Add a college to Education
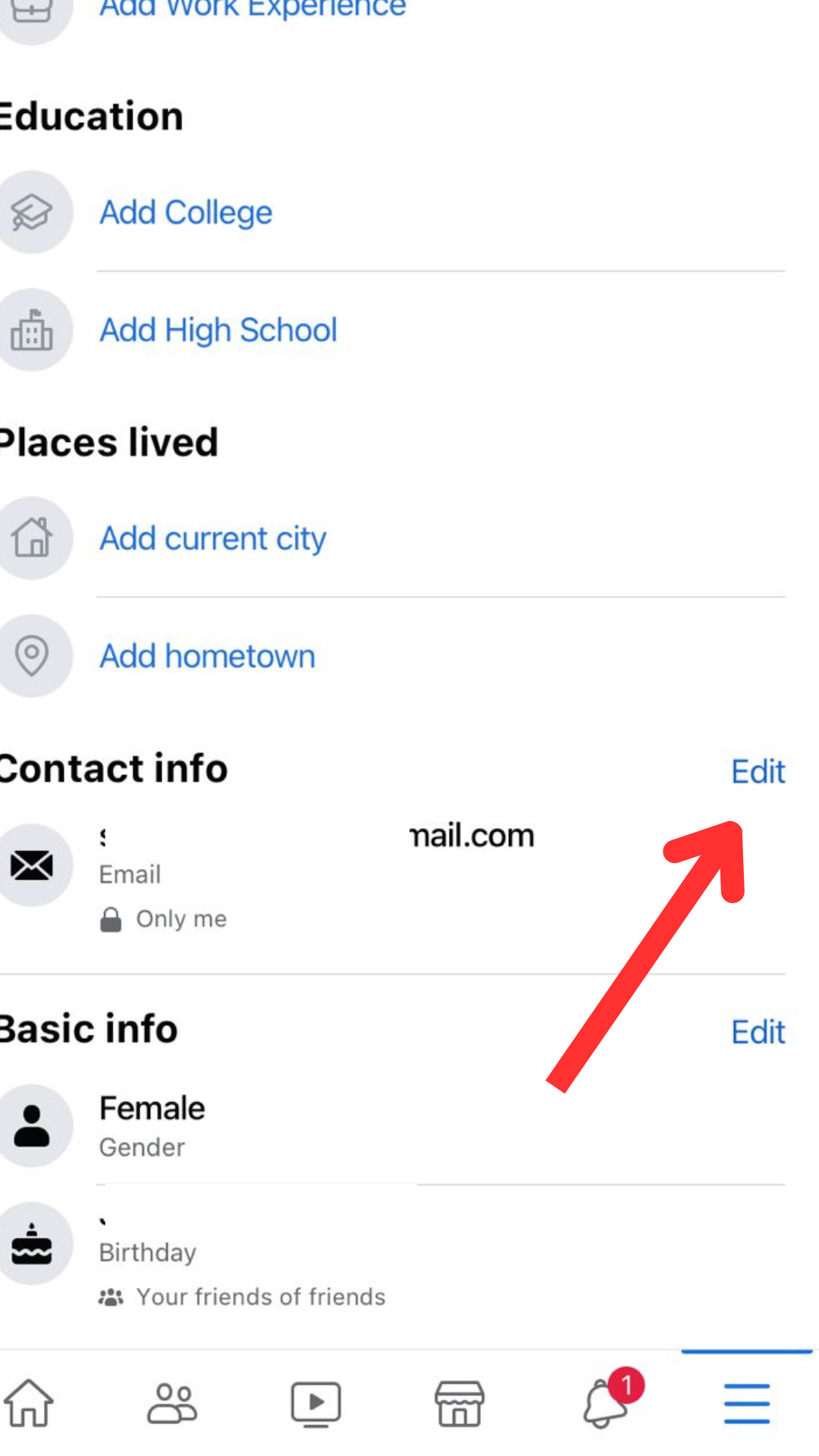Image resolution: width=819 pixels, height=1456 pixels. coord(186,212)
